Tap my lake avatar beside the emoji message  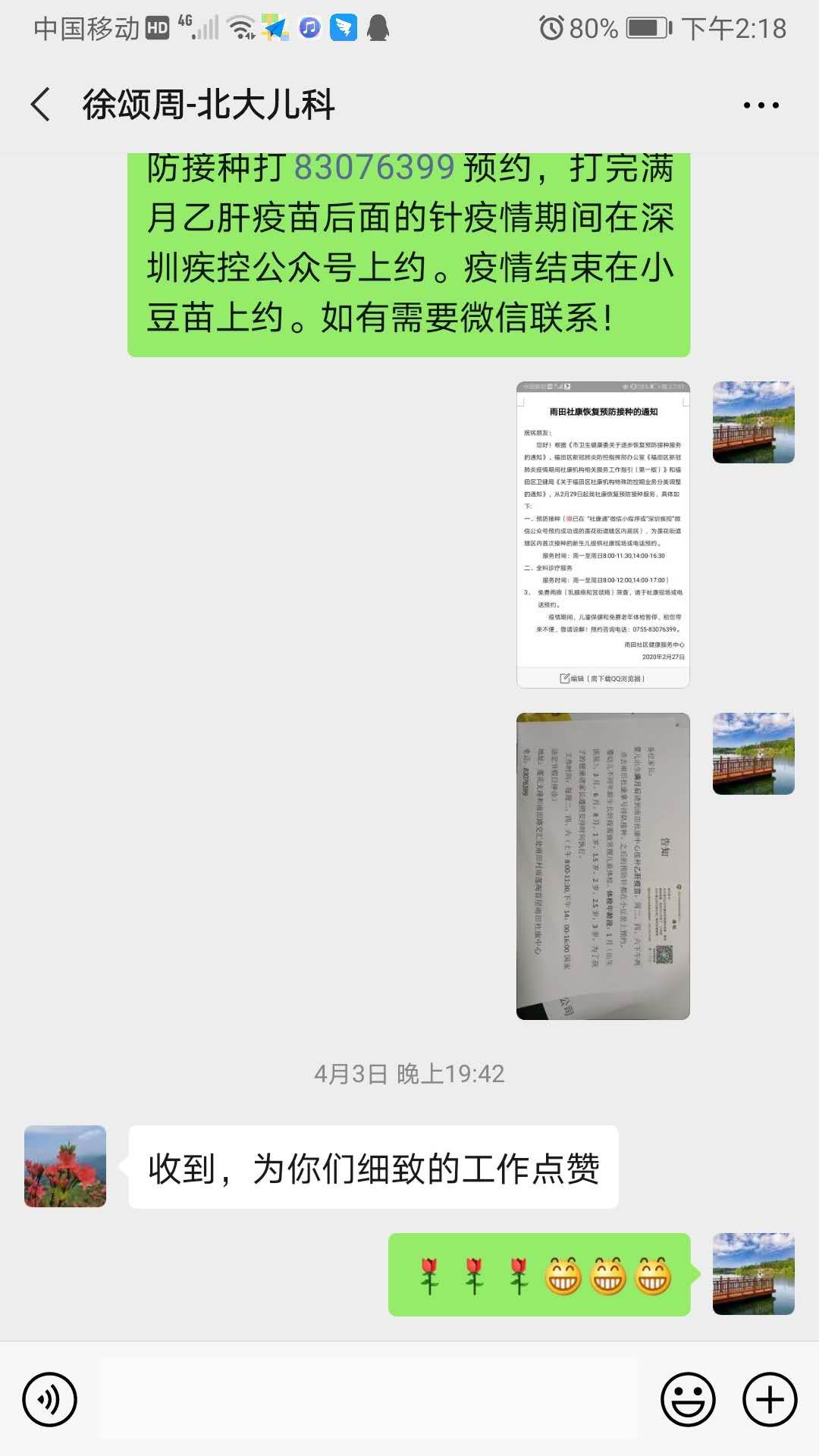coord(754,1274)
